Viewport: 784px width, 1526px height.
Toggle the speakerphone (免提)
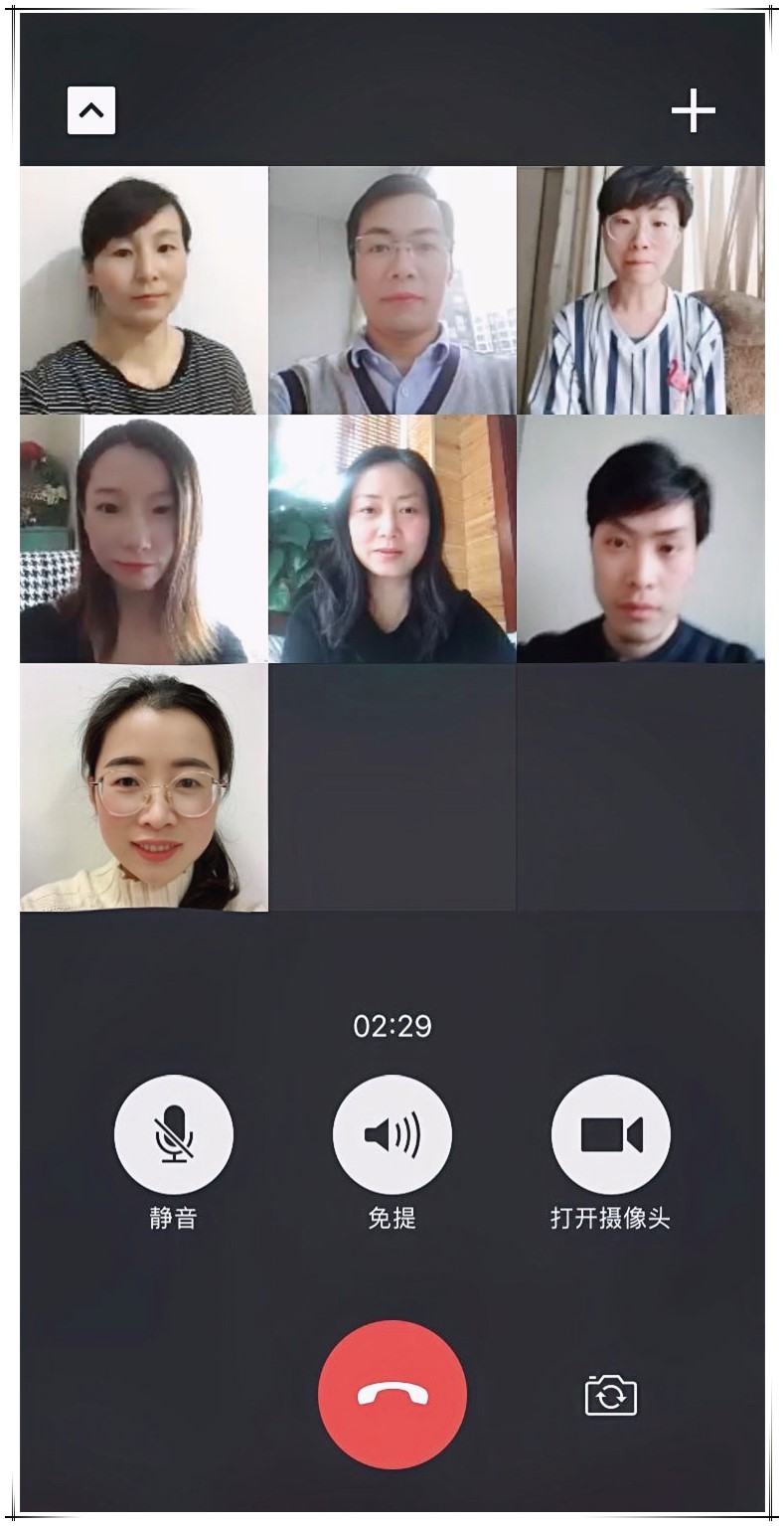(392, 1134)
